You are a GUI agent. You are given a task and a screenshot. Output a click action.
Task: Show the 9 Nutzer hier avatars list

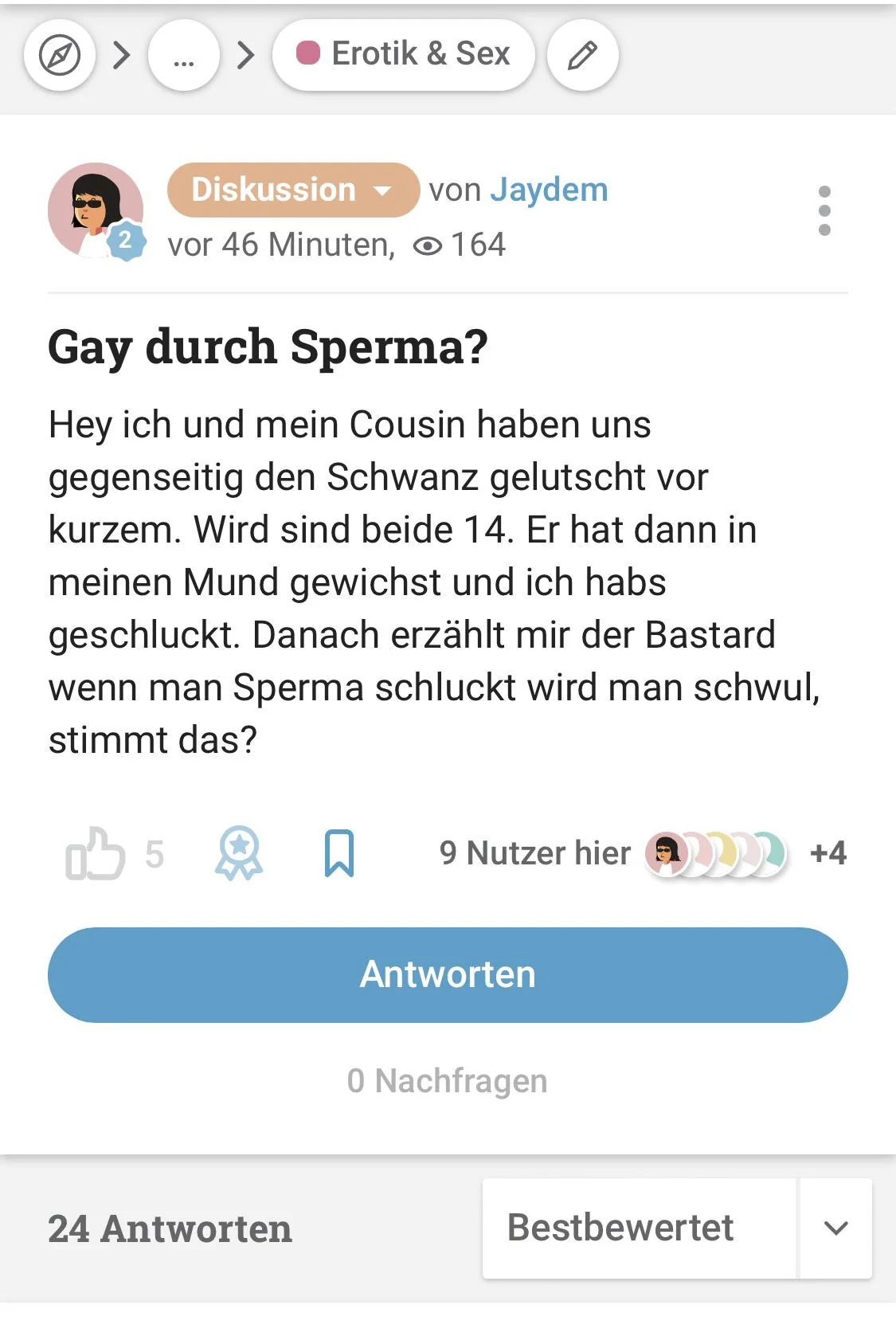pyautogui.click(x=717, y=853)
